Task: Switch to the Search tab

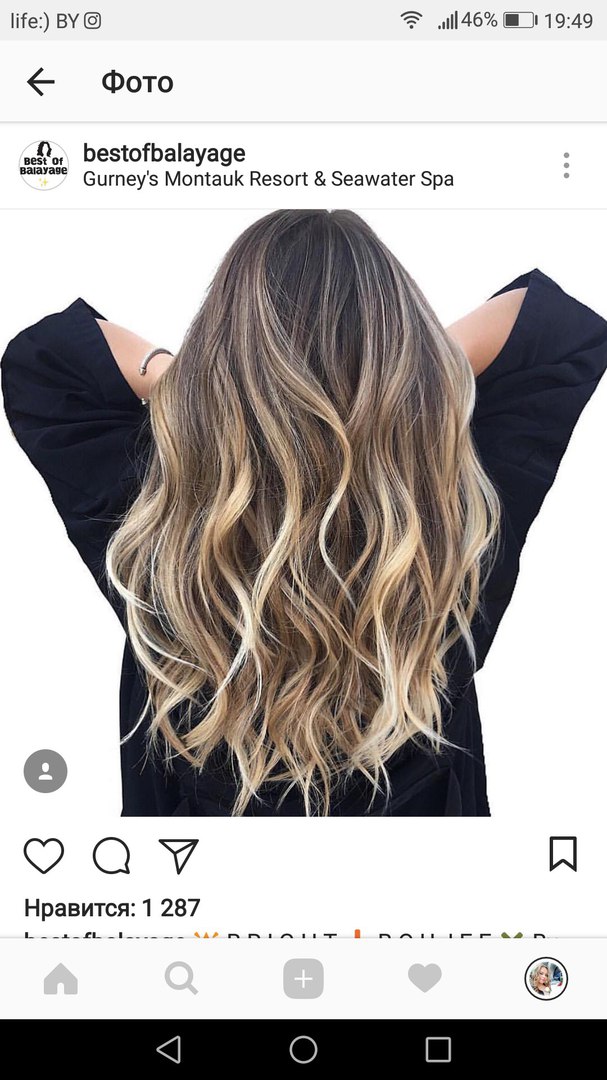Action: tap(181, 979)
